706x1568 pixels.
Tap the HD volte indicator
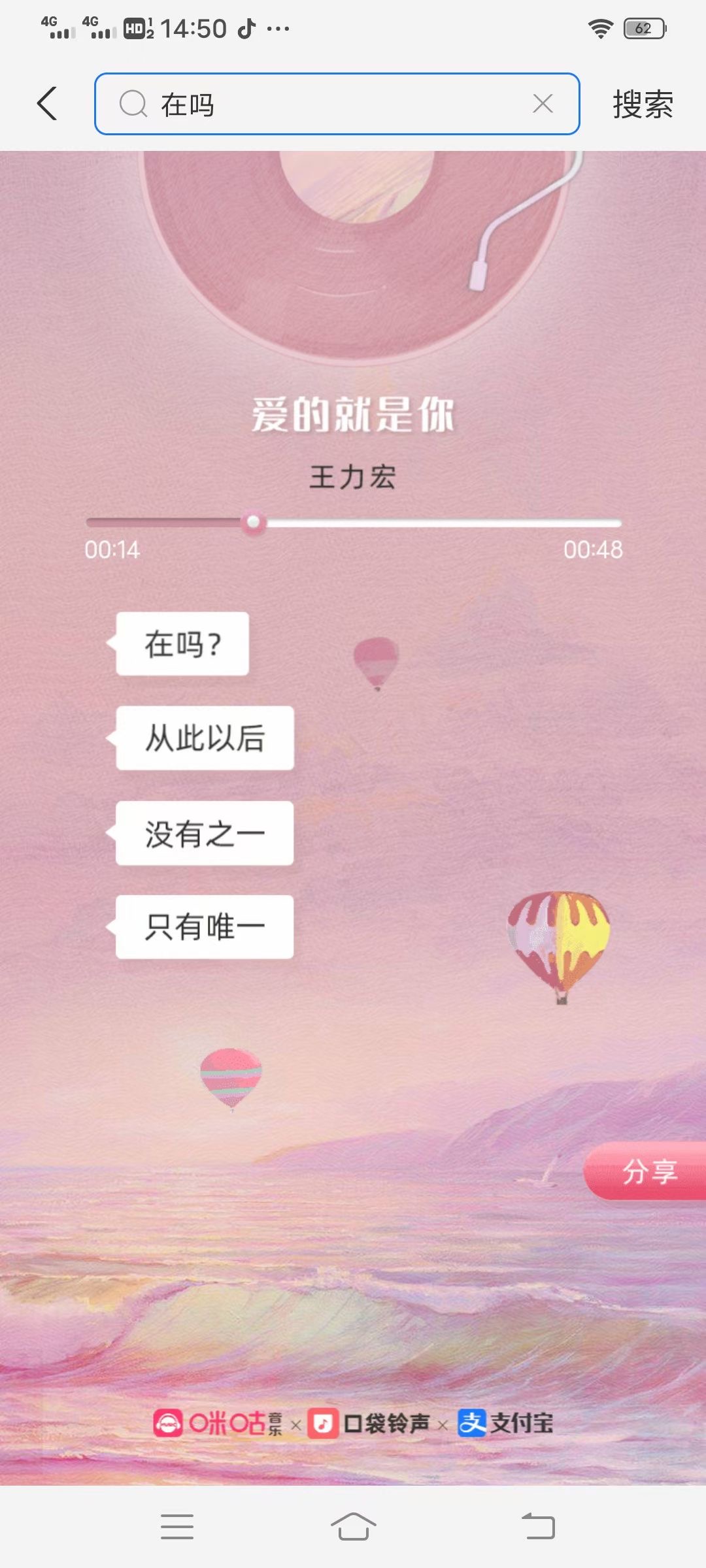tap(135, 27)
